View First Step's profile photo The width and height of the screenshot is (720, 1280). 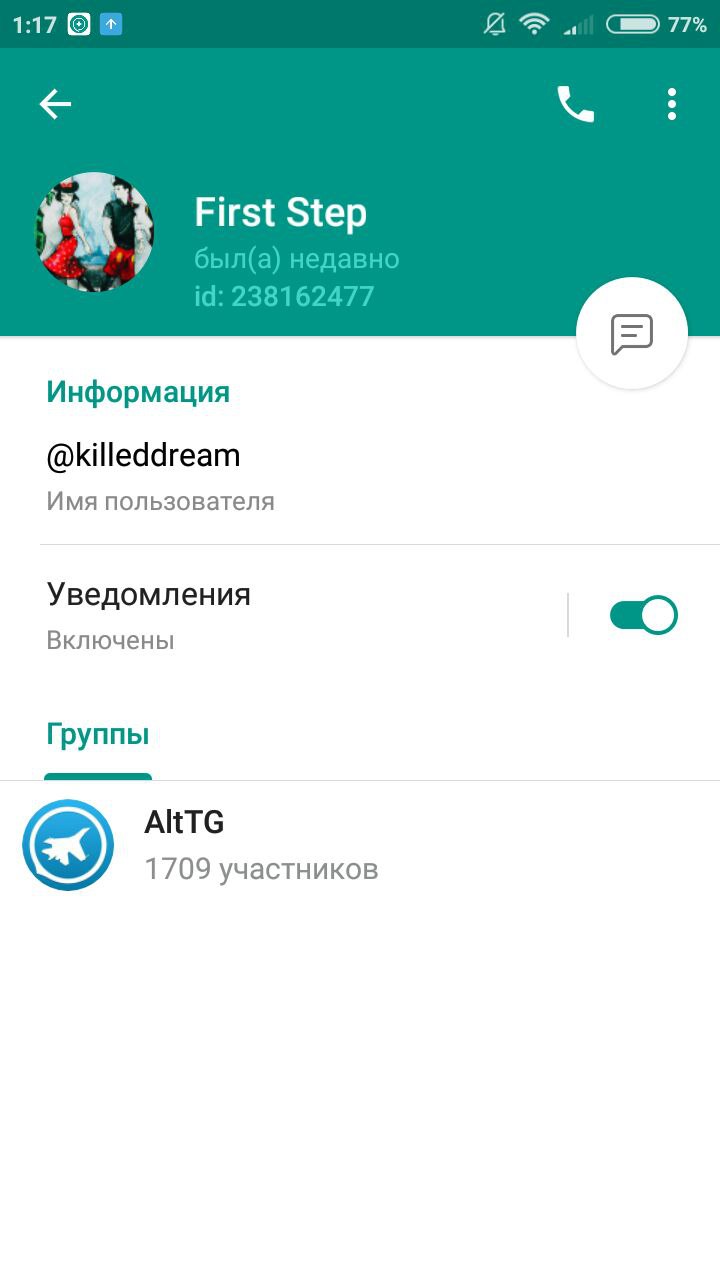pyautogui.click(x=95, y=232)
